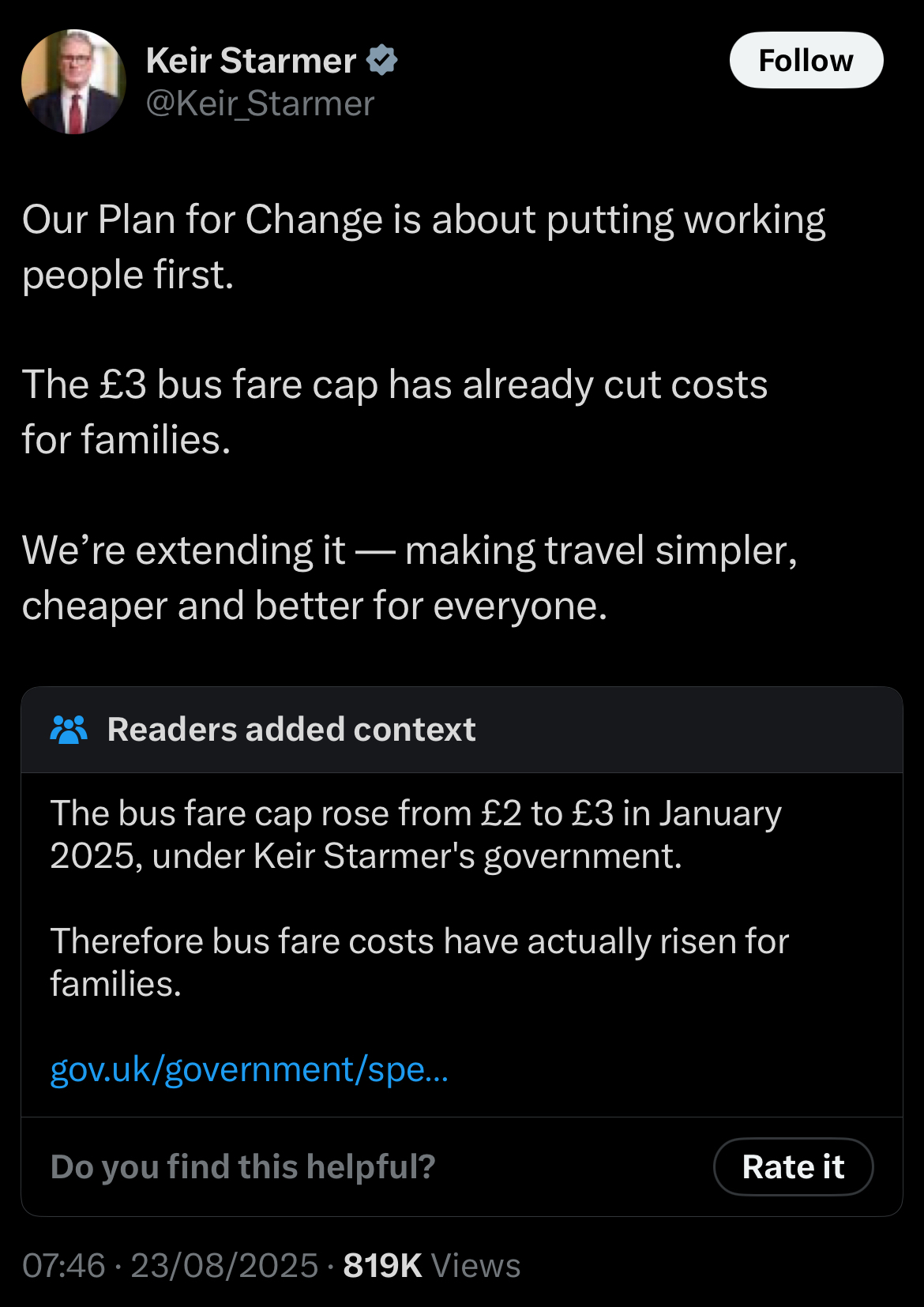Viewport: 924px width, 1307px height.
Task: Rate the community note with Rate it
Action: tap(793, 1166)
